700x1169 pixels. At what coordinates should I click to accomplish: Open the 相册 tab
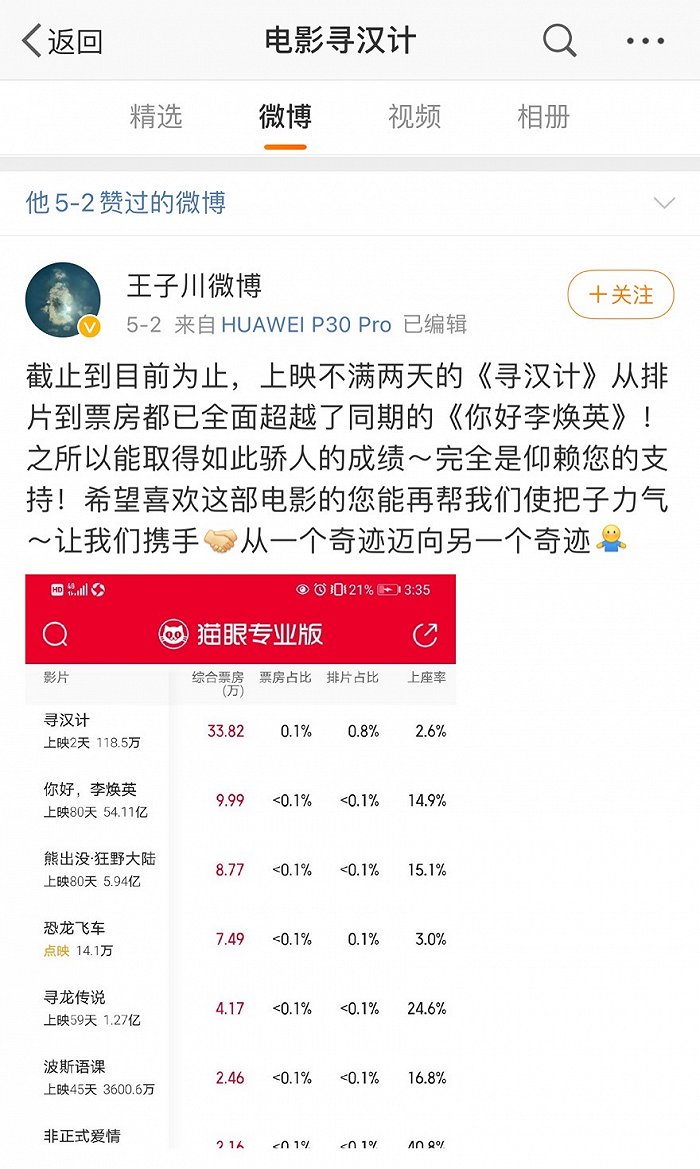click(543, 117)
